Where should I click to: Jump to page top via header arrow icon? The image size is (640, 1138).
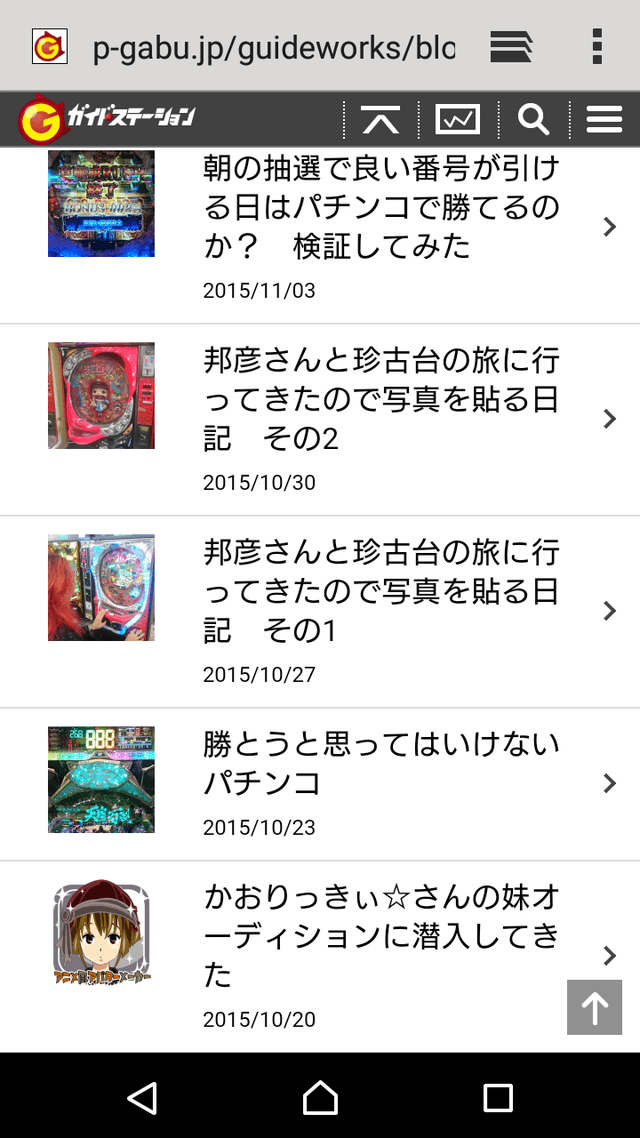pyautogui.click(x=380, y=120)
